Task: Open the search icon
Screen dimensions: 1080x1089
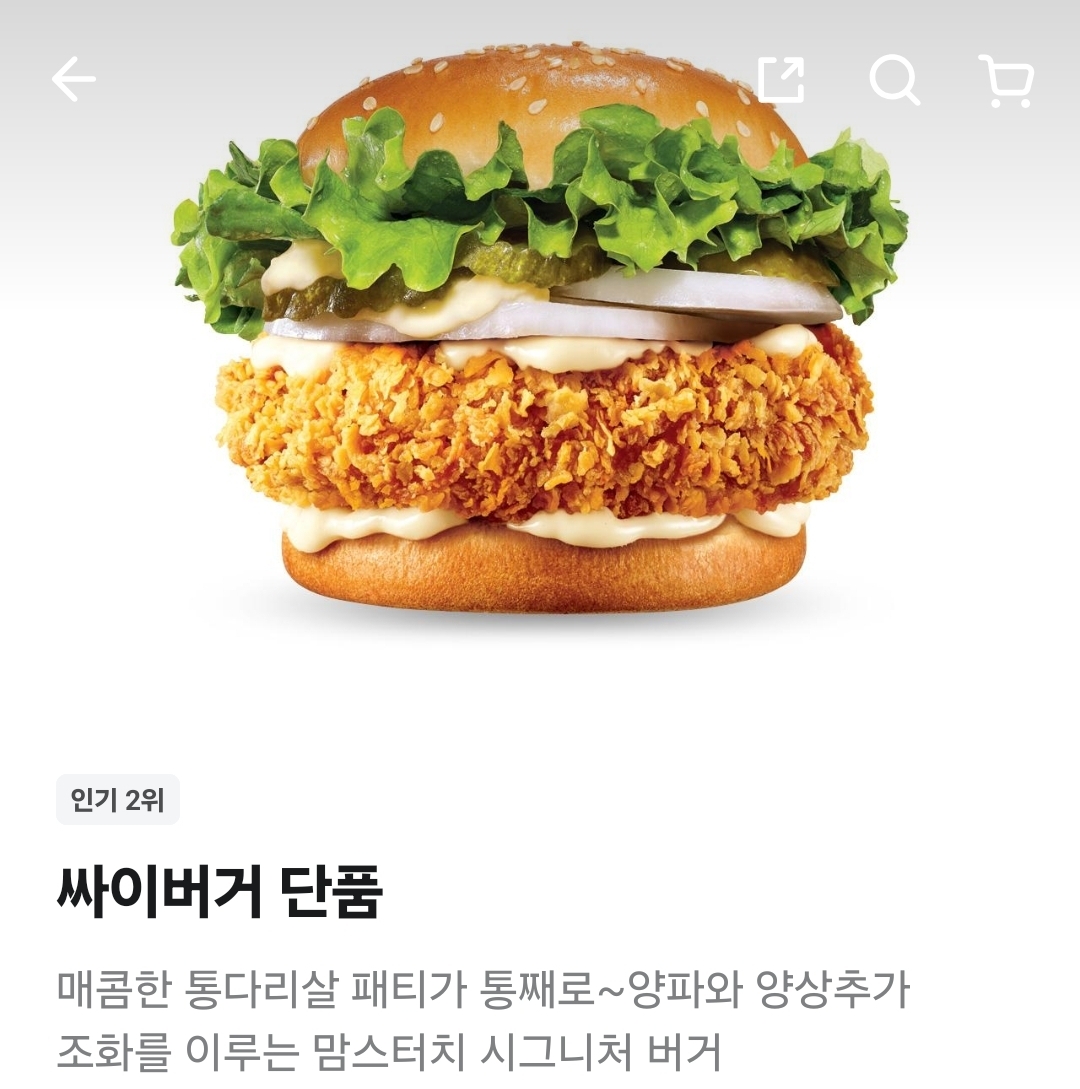Action: pos(894,79)
